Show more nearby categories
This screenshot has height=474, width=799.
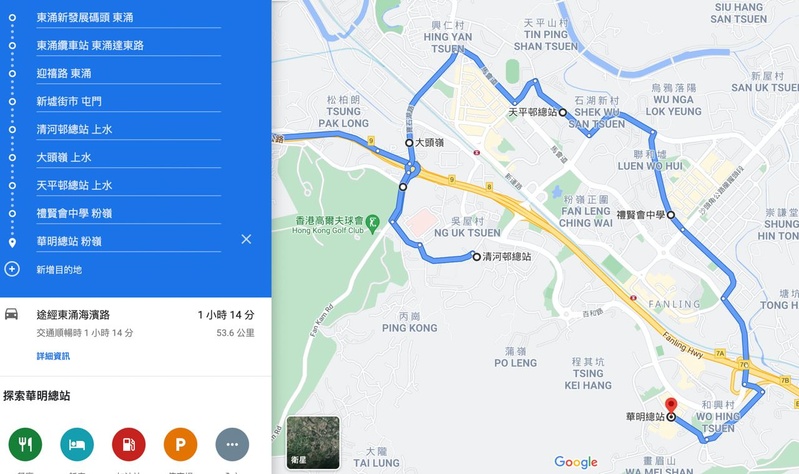tap(232, 443)
